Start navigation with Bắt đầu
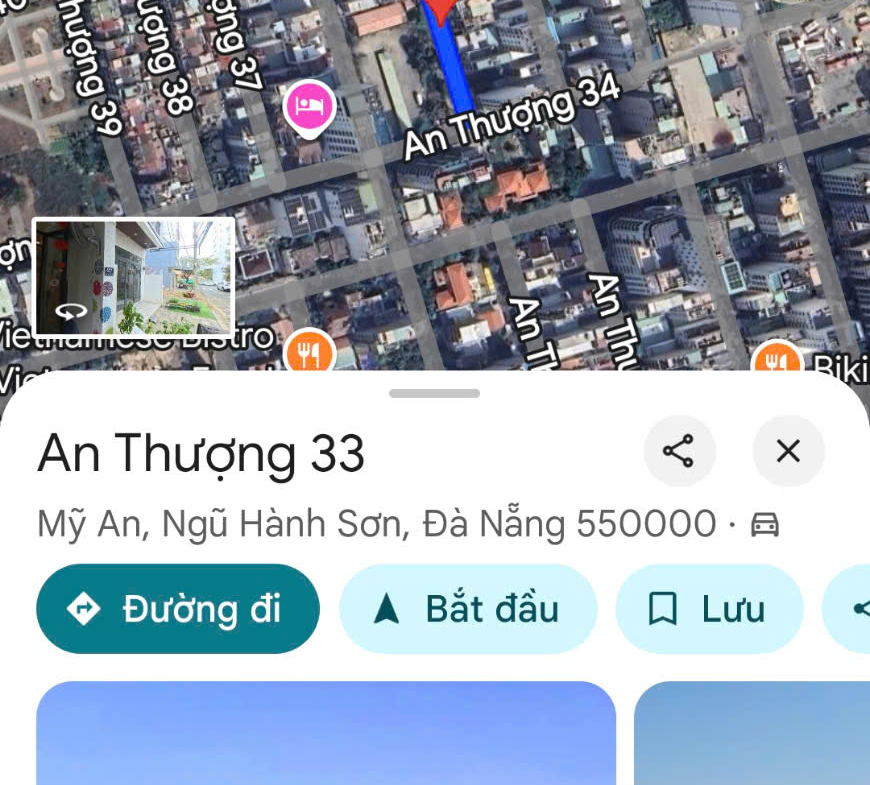The image size is (870, 785). pyautogui.click(x=468, y=608)
